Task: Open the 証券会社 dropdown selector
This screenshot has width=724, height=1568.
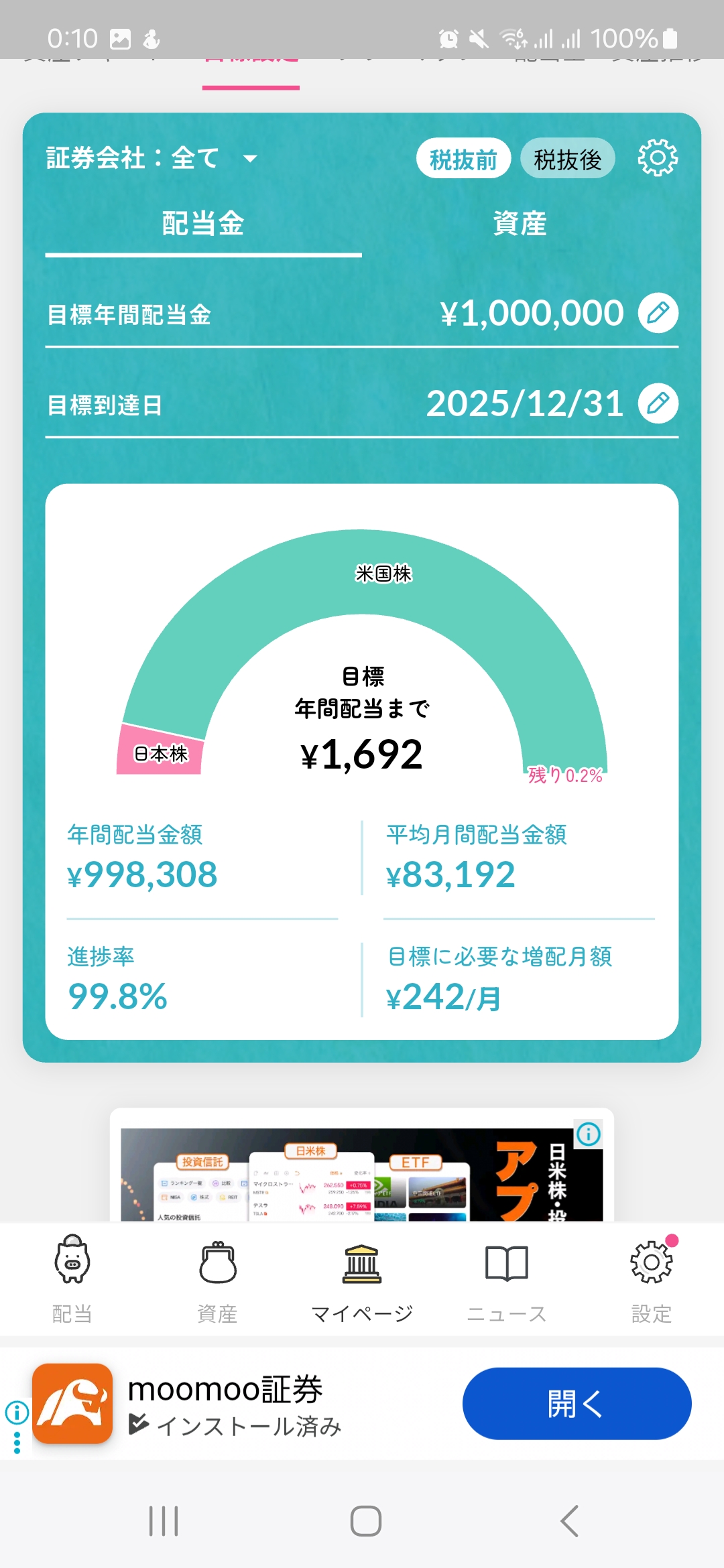Action: pyautogui.click(x=152, y=159)
